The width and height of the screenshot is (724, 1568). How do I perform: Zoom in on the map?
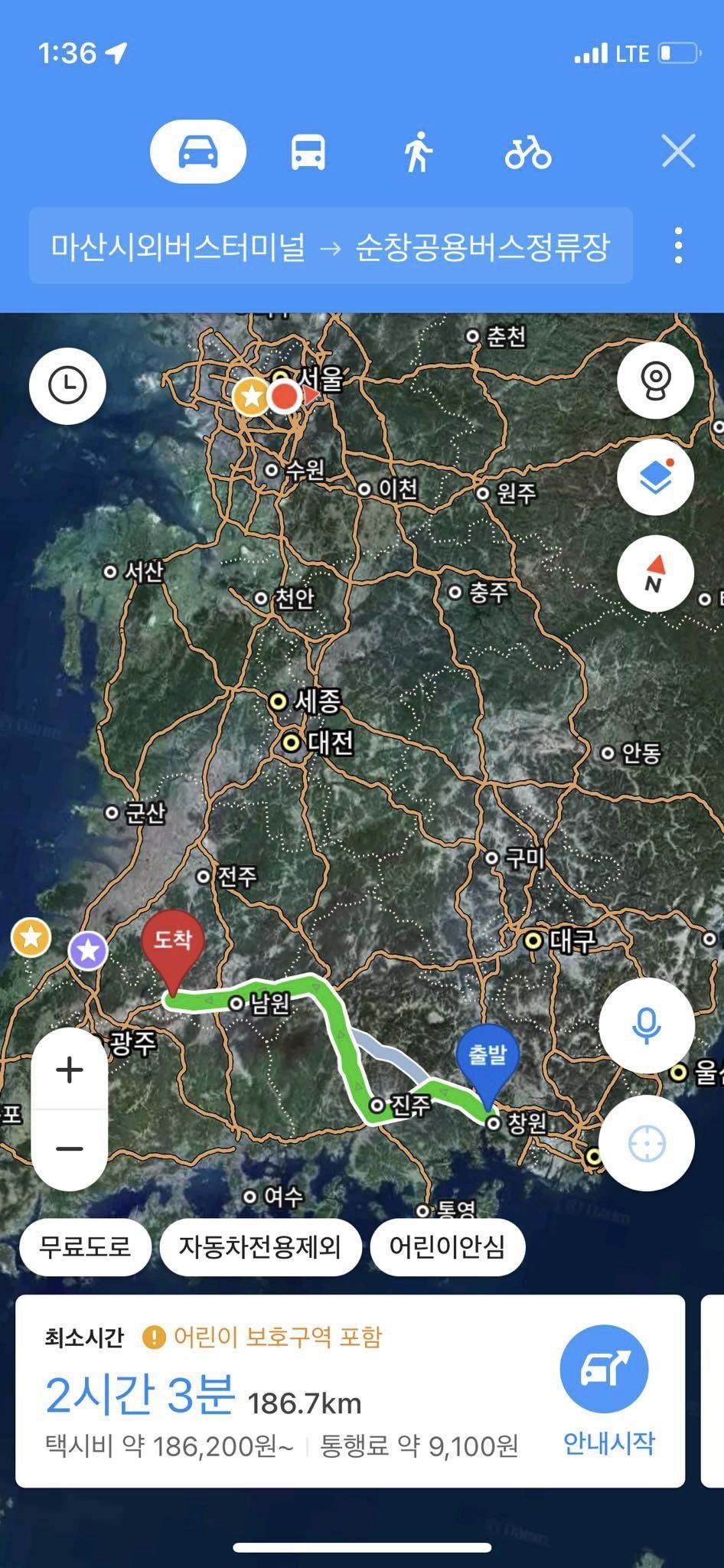click(x=70, y=1070)
